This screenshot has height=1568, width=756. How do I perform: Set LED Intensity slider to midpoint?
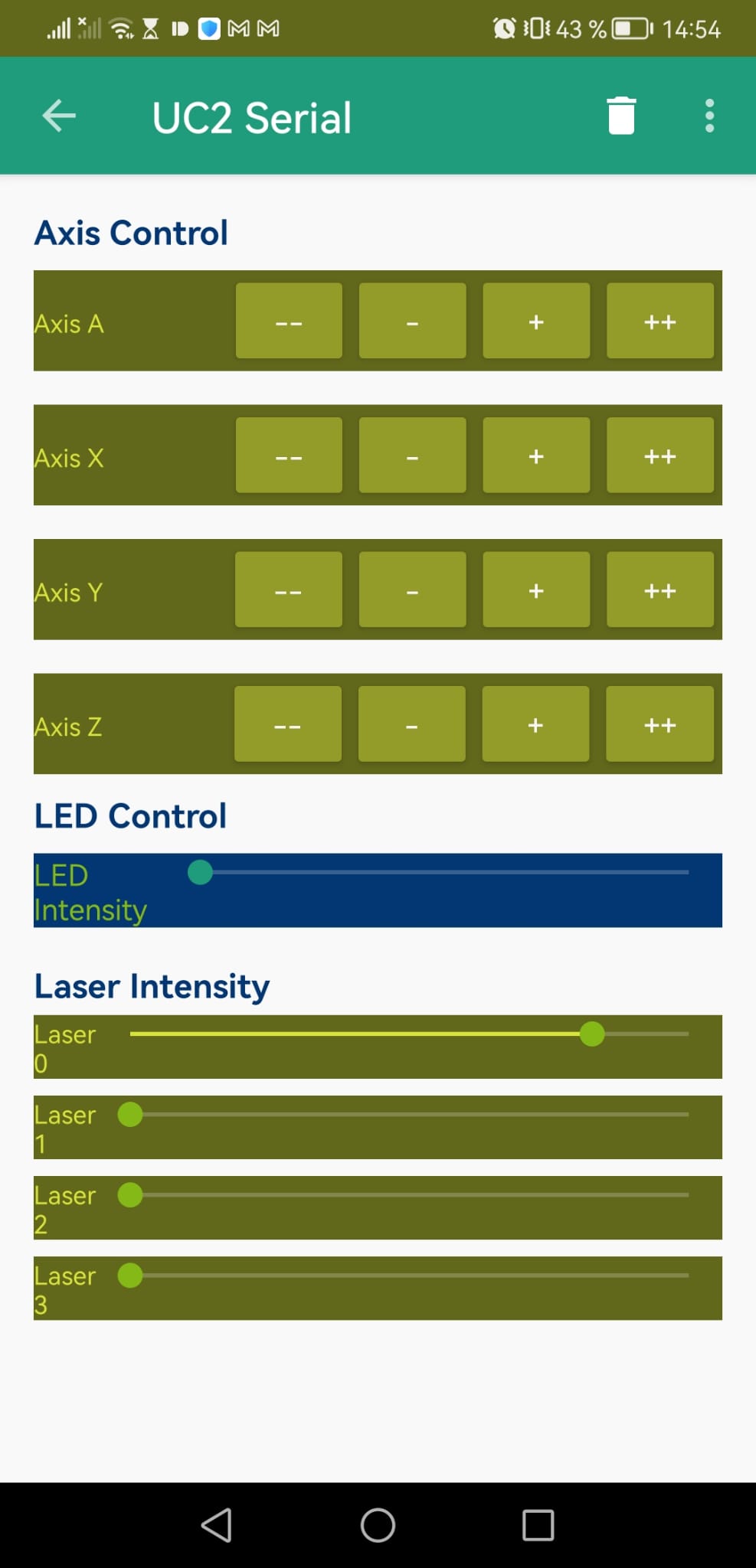pos(444,872)
